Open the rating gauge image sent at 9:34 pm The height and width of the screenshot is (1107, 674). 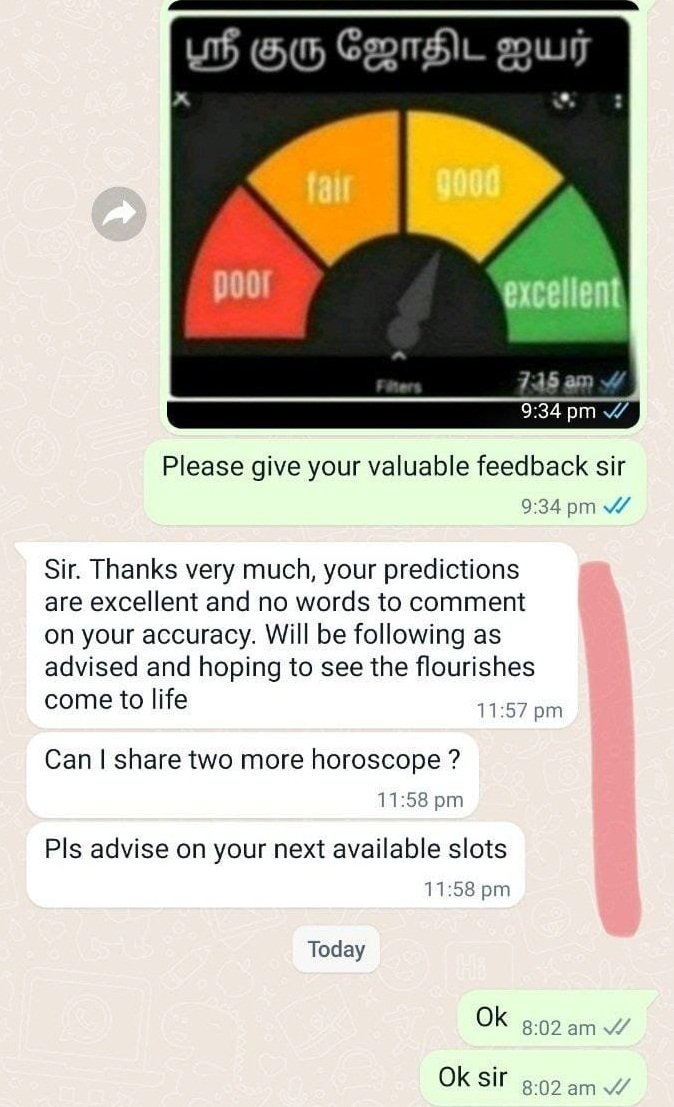[x=403, y=214]
